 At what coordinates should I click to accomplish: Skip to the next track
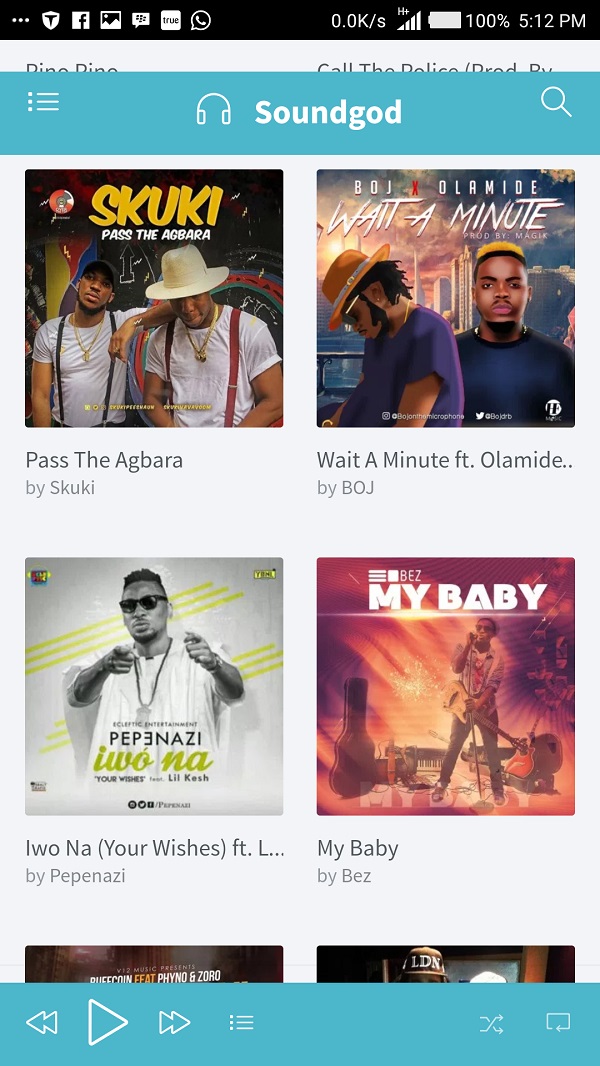click(x=174, y=1022)
